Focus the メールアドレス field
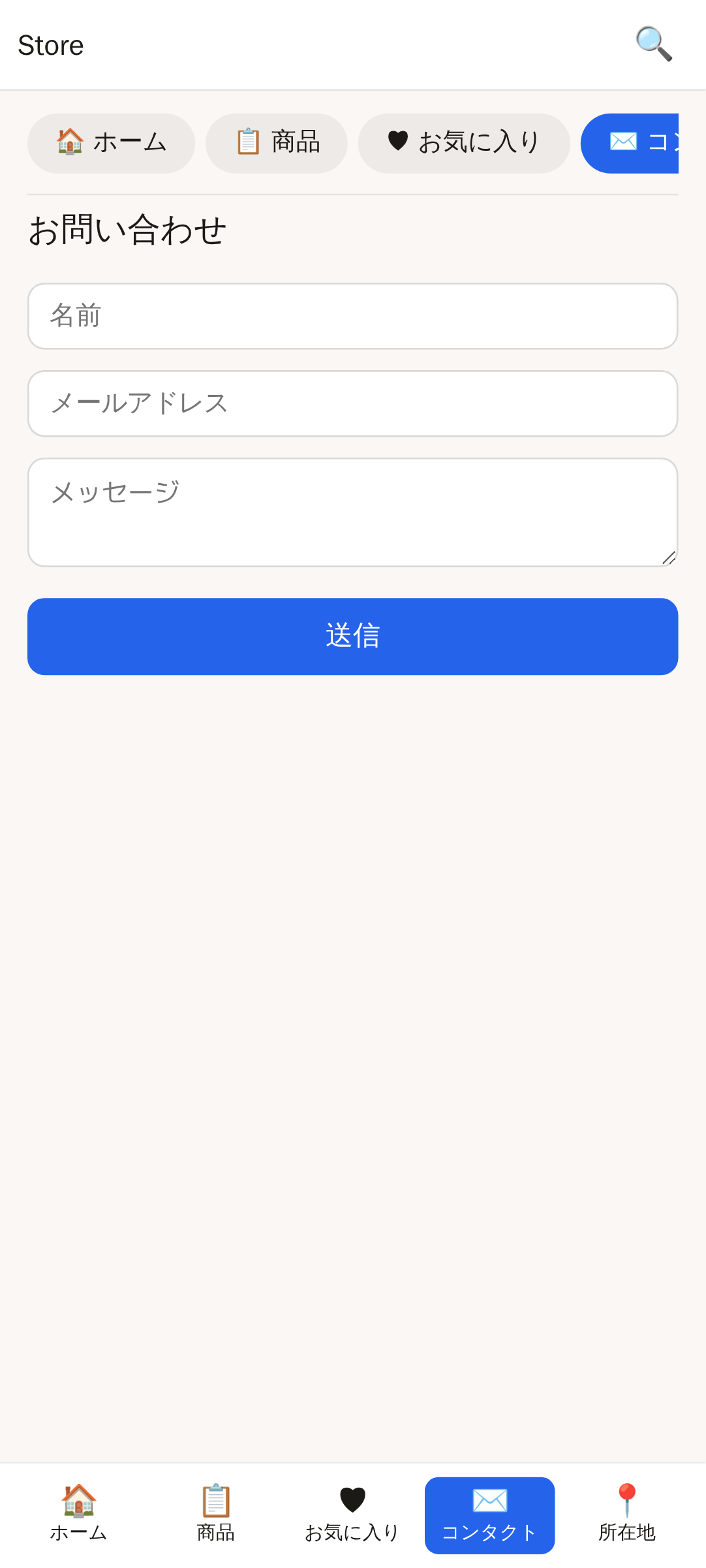The image size is (706, 1568). click(353, 403)
